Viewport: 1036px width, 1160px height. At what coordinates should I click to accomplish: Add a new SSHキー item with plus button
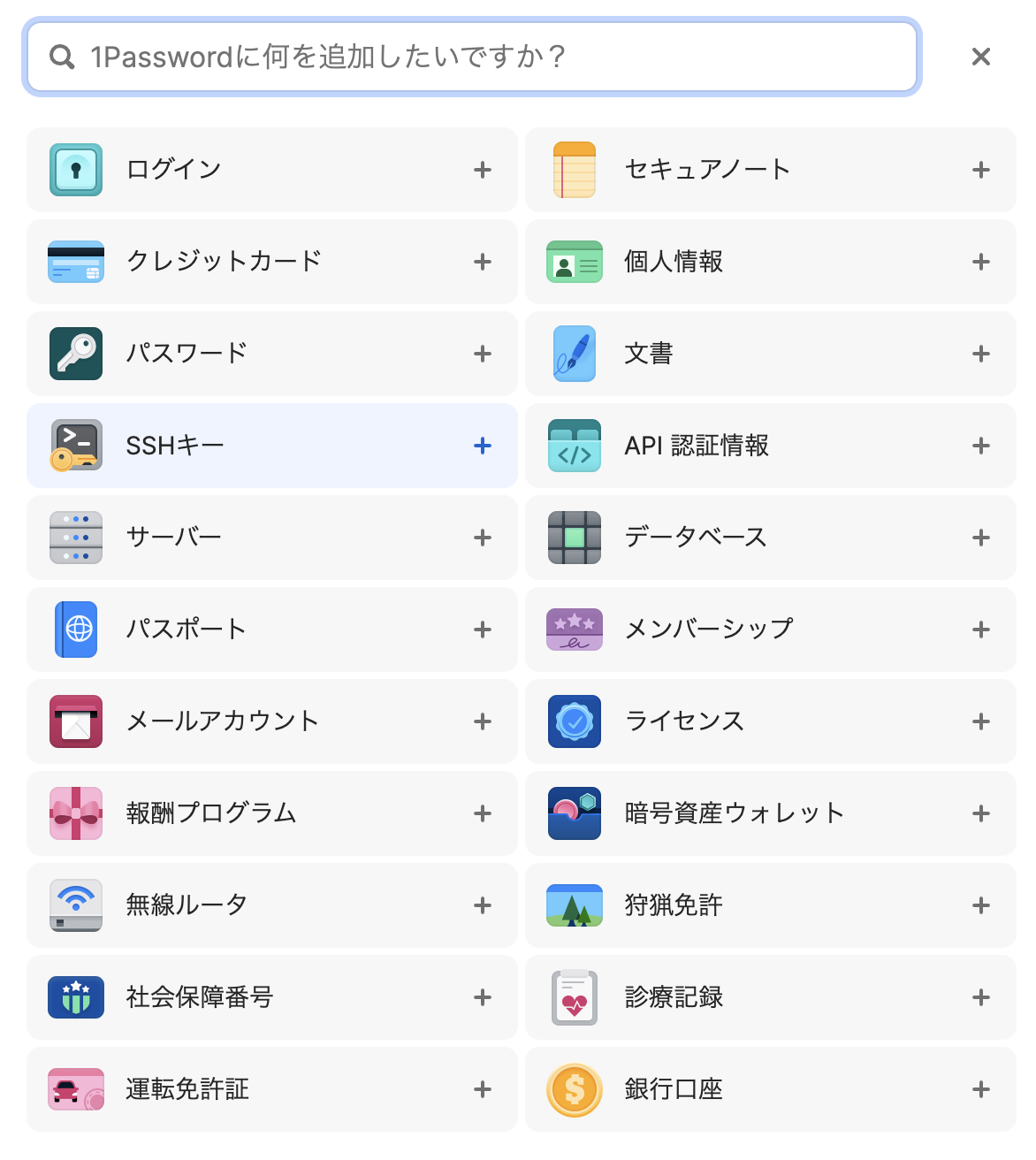click(483, 446)
